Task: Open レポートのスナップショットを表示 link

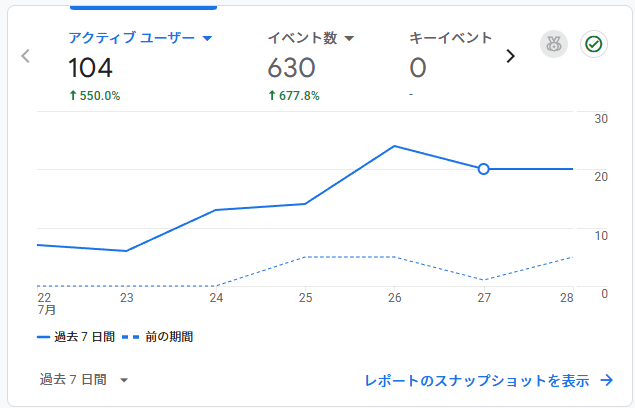Action: coord(489,380)
